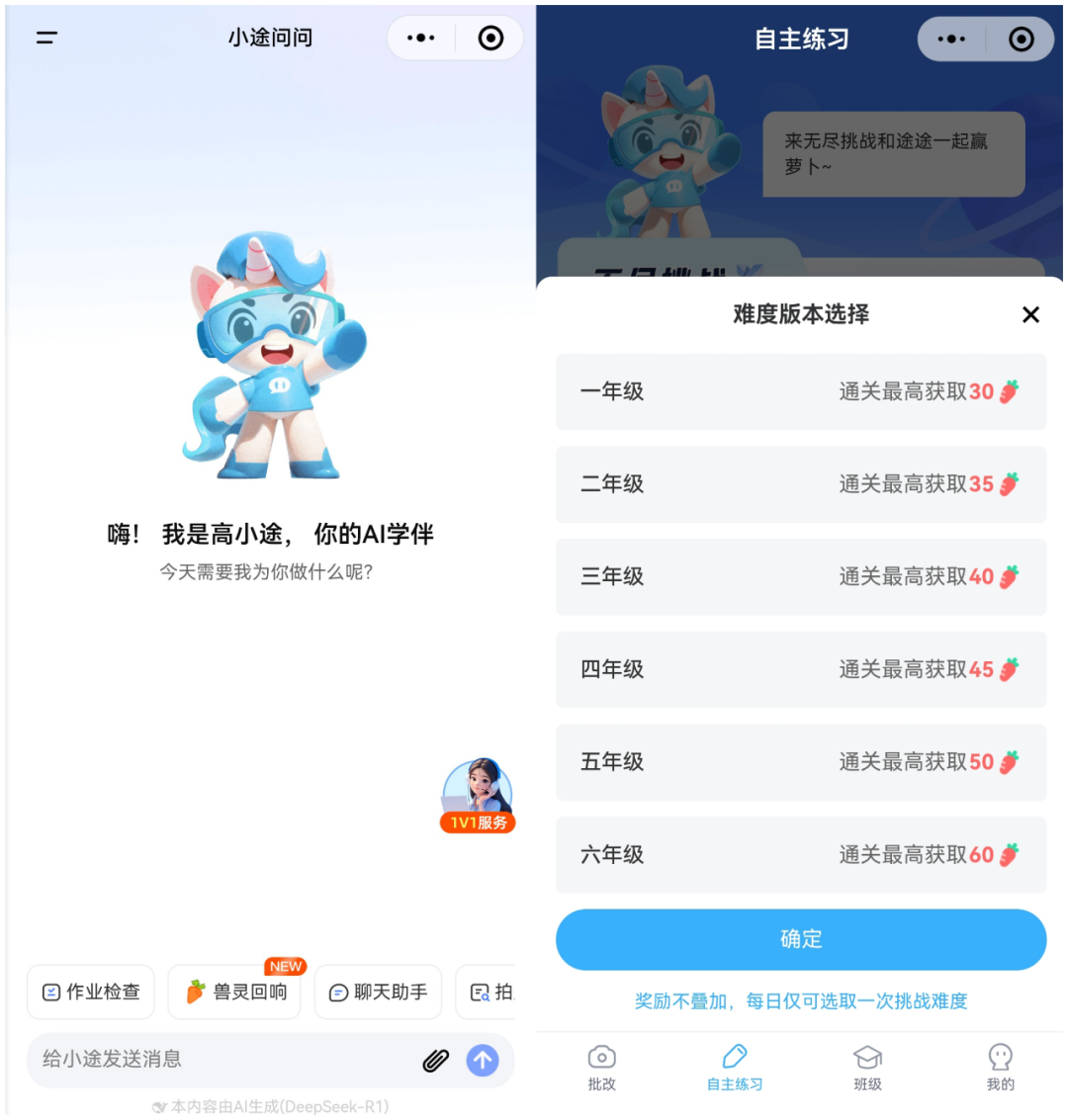This screenshot has height=1120, width=1068.
Task: Confirm selection with the 确定 button
Action: click(x=800, y=939)
